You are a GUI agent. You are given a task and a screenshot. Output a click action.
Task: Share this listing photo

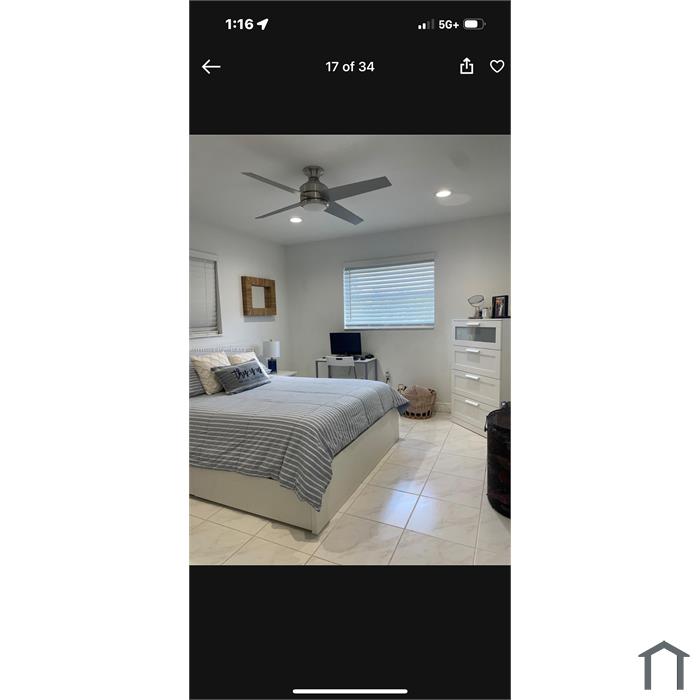coord(466,66)
